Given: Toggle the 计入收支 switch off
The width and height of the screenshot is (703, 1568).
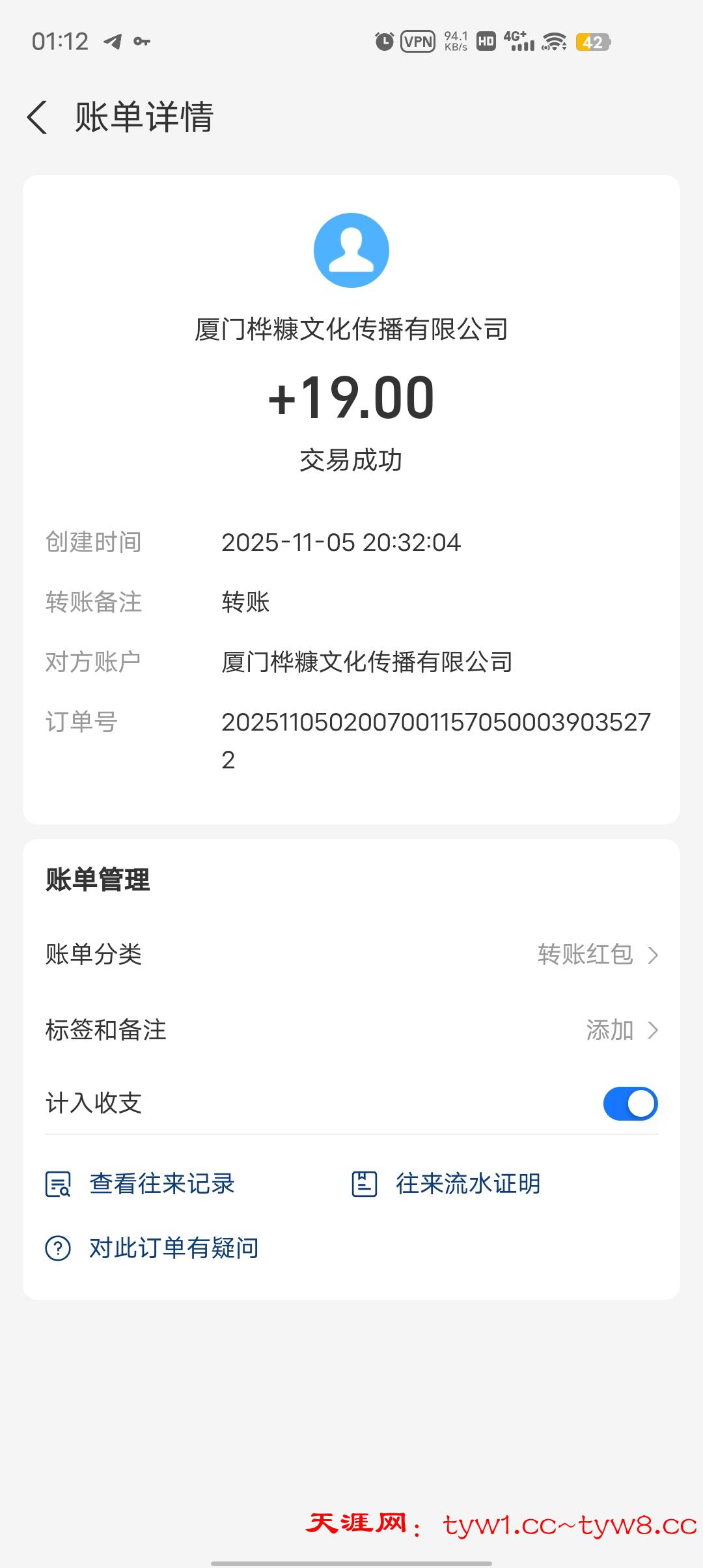Looking at the screenshot, I should (x=630, y=1104).
